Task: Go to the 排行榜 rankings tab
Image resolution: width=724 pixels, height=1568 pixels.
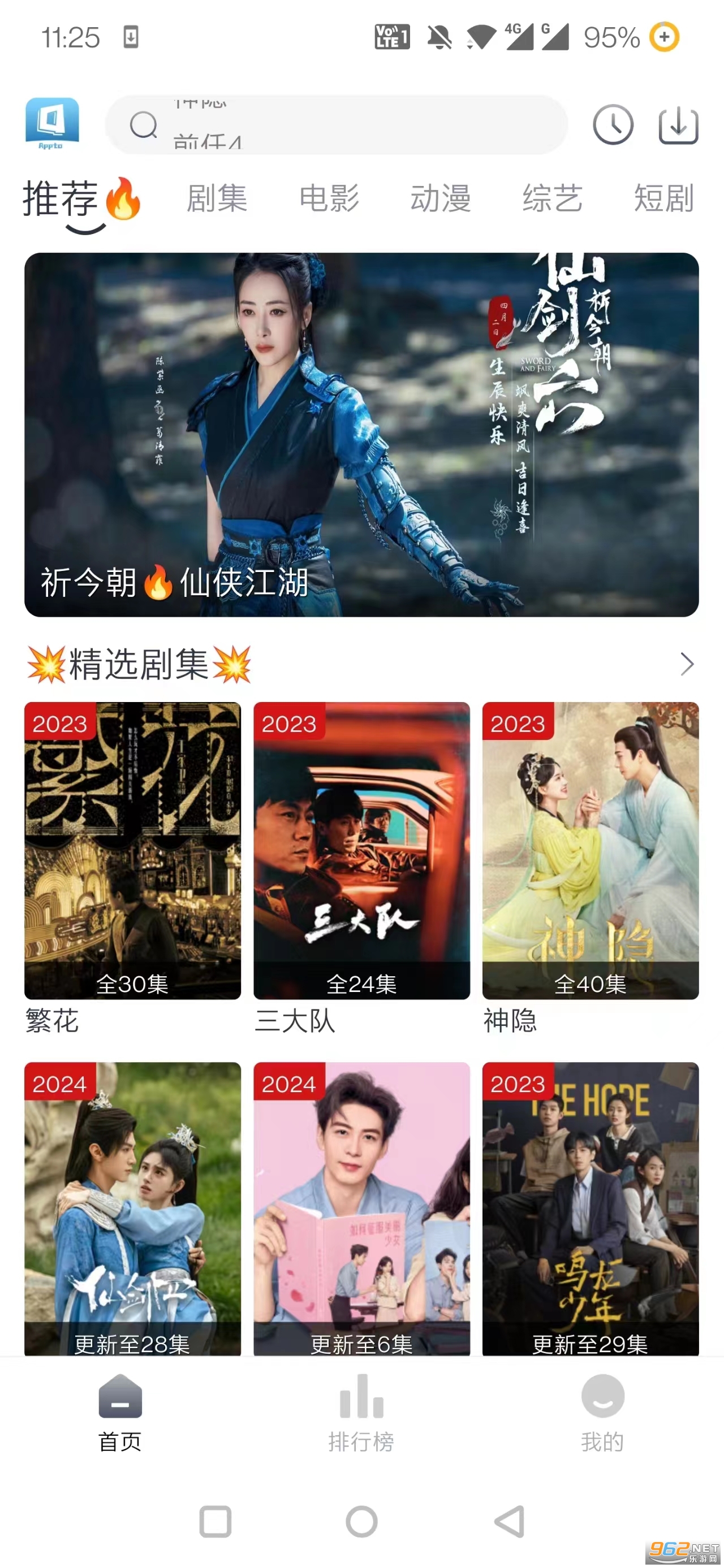Action: click(361, 1413)
